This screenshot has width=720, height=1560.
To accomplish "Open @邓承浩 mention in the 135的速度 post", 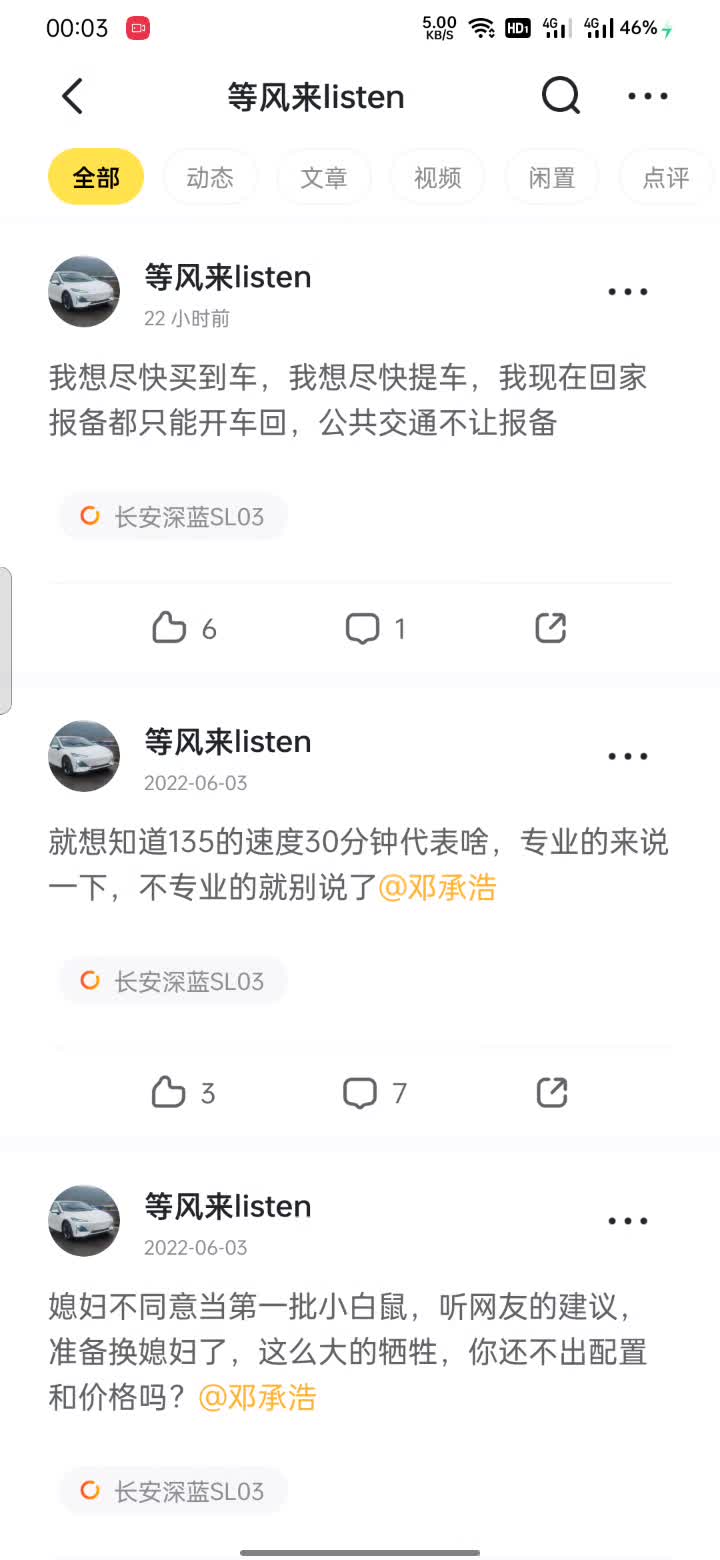I will (438, 887).
